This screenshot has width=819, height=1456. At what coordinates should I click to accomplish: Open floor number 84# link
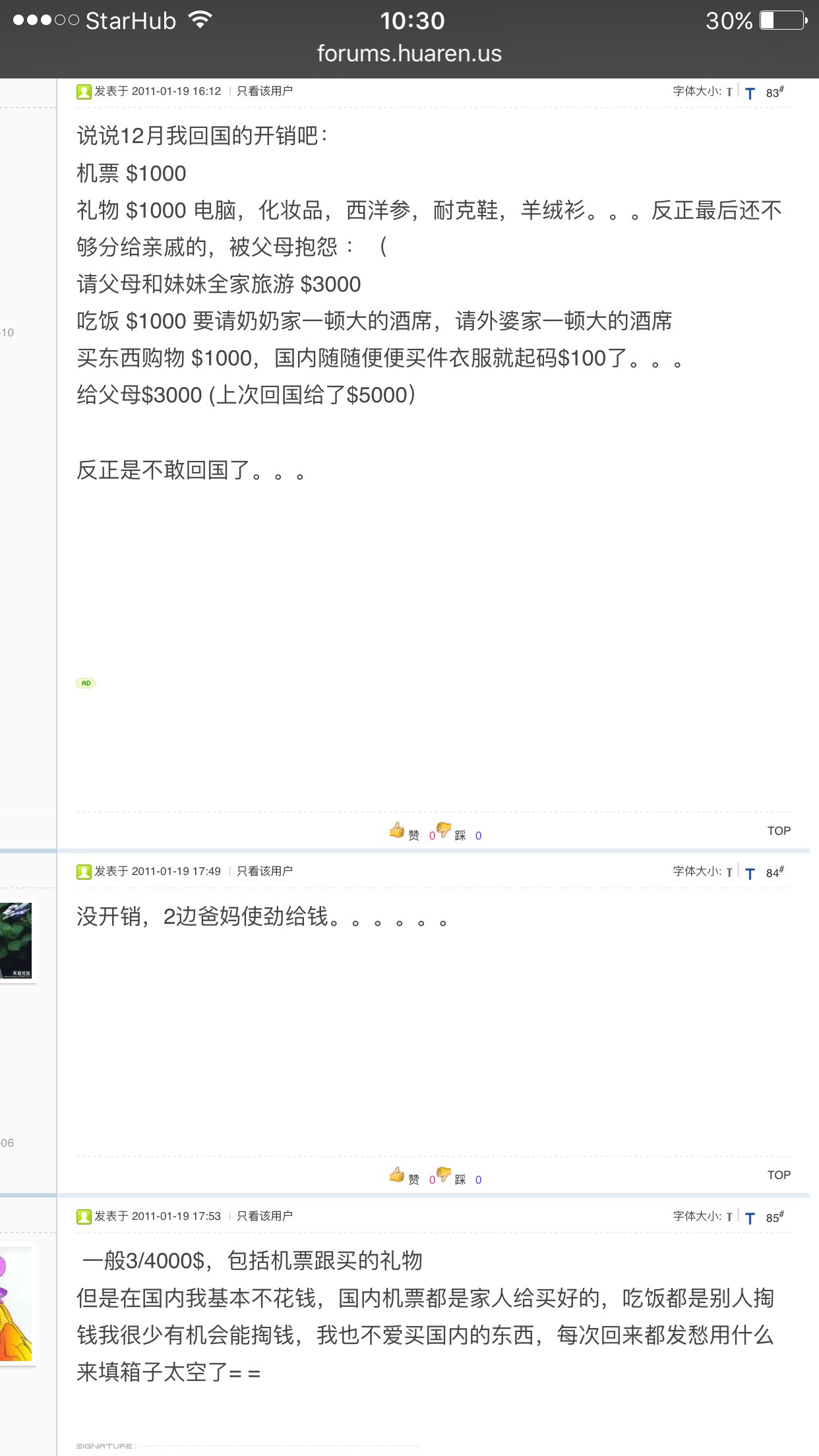click(x=774, y=872)
